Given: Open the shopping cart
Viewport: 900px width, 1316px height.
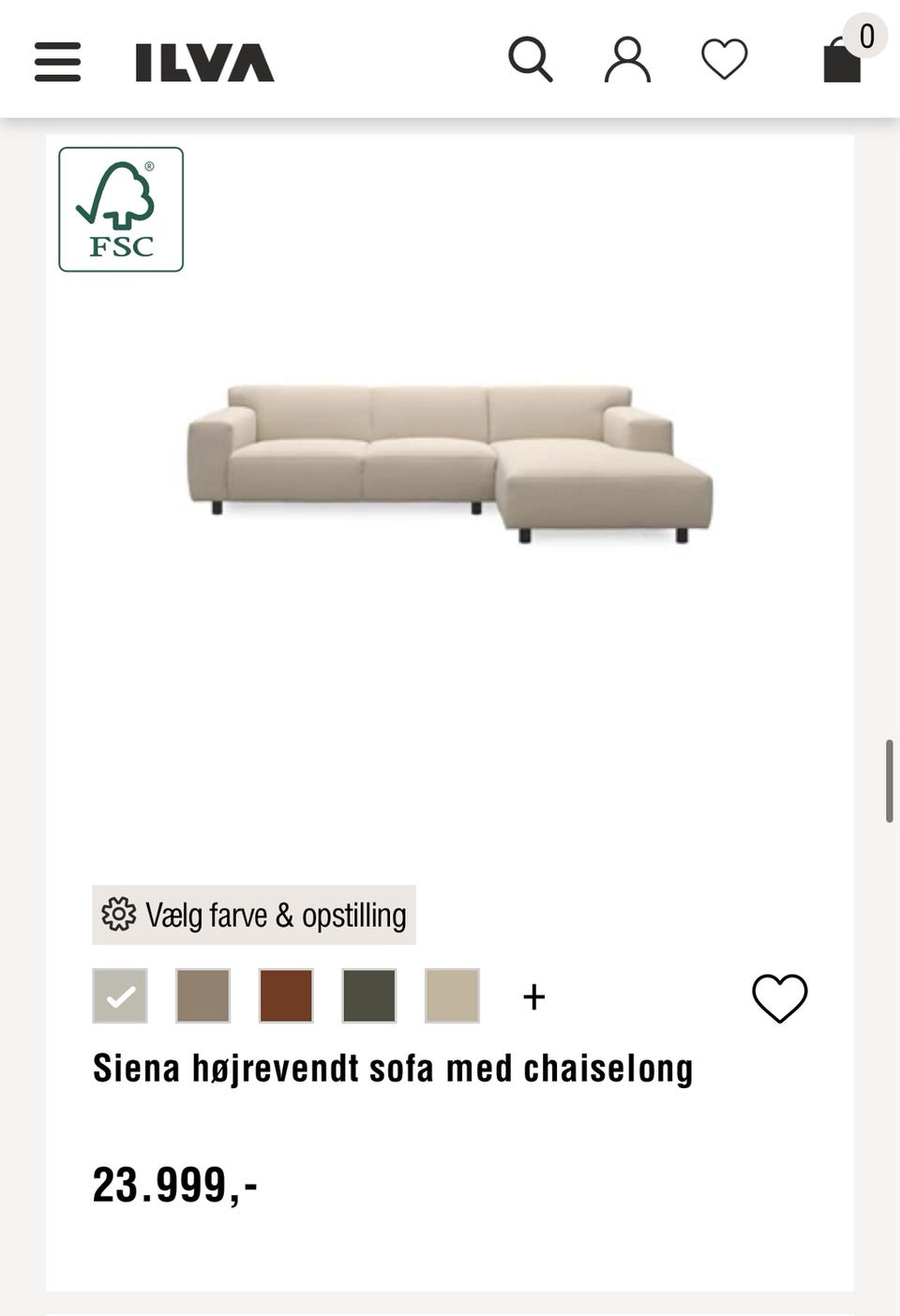Looking at the screenshot, I should pos(839,59).
